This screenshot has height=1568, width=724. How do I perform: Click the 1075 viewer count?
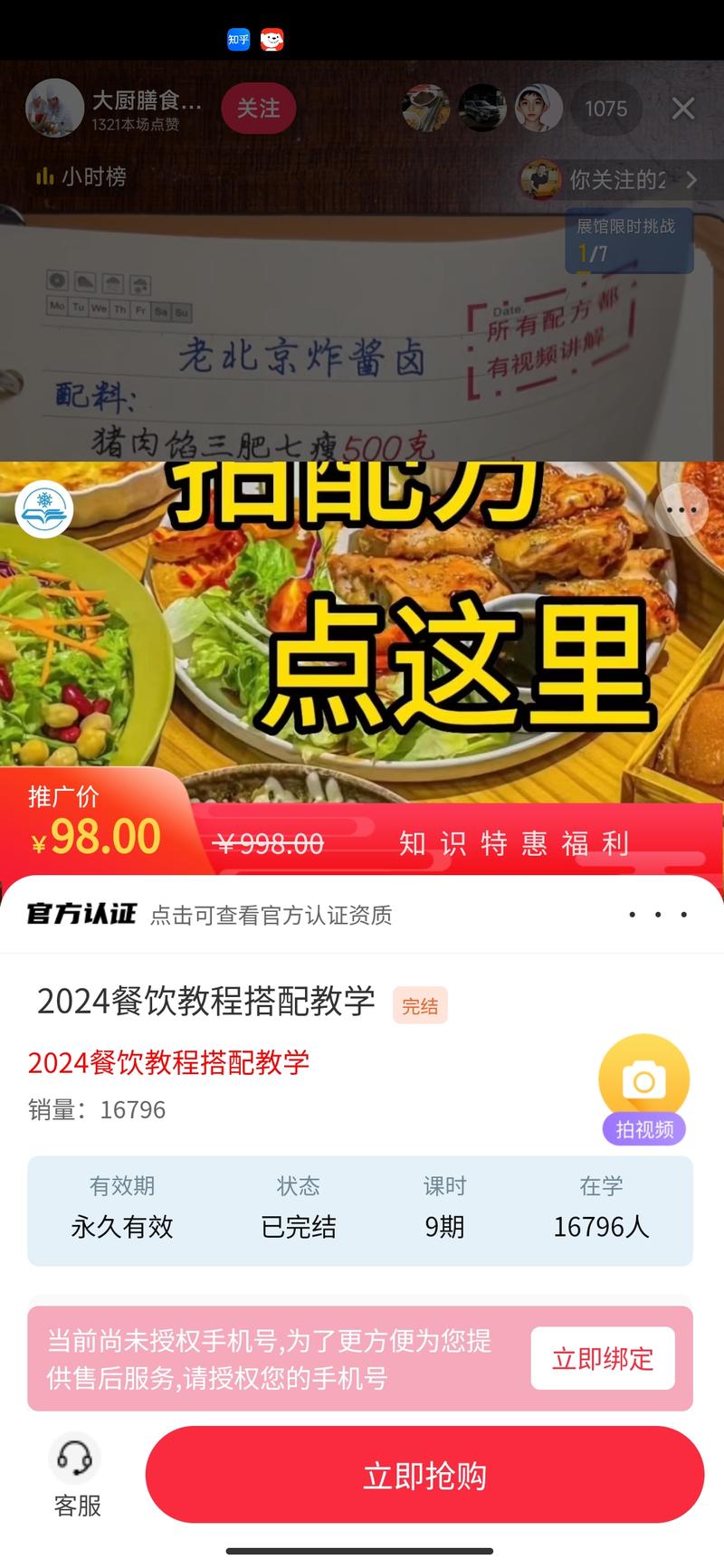pos(605,108)
